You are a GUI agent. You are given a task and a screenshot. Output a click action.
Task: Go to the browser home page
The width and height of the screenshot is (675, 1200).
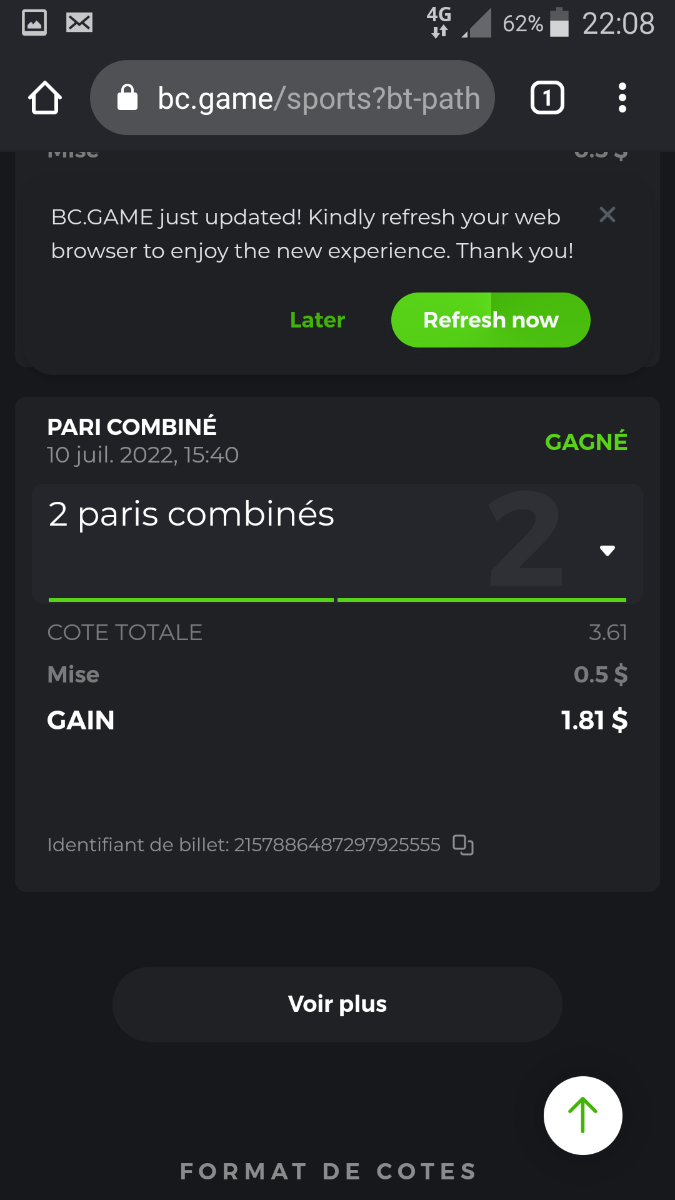point(45,98)
